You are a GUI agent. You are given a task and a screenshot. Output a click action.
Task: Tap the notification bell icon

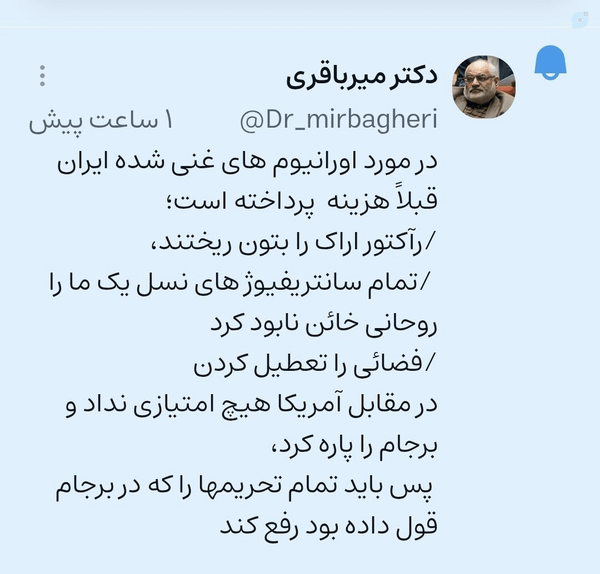click(x=550, y=62)
